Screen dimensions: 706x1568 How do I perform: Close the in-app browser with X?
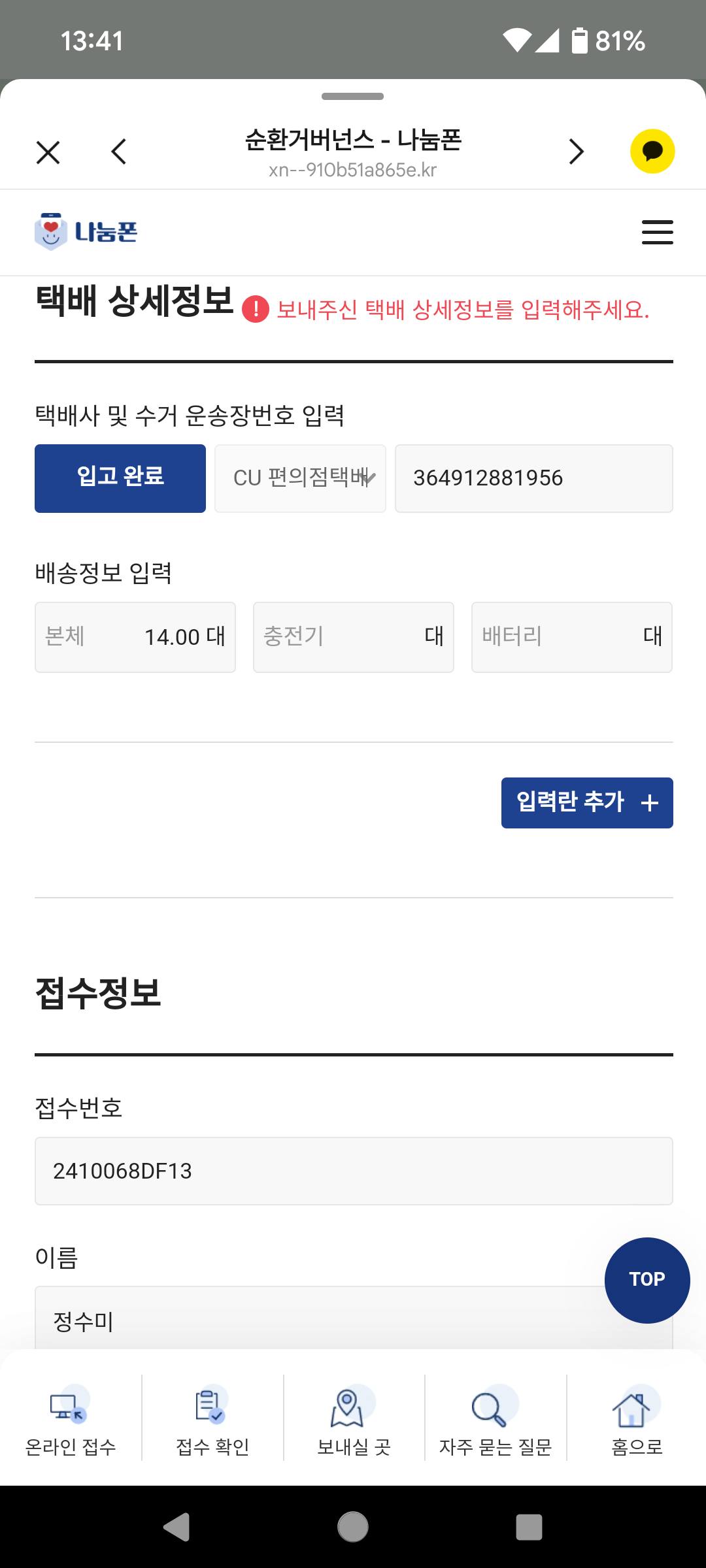48,152
